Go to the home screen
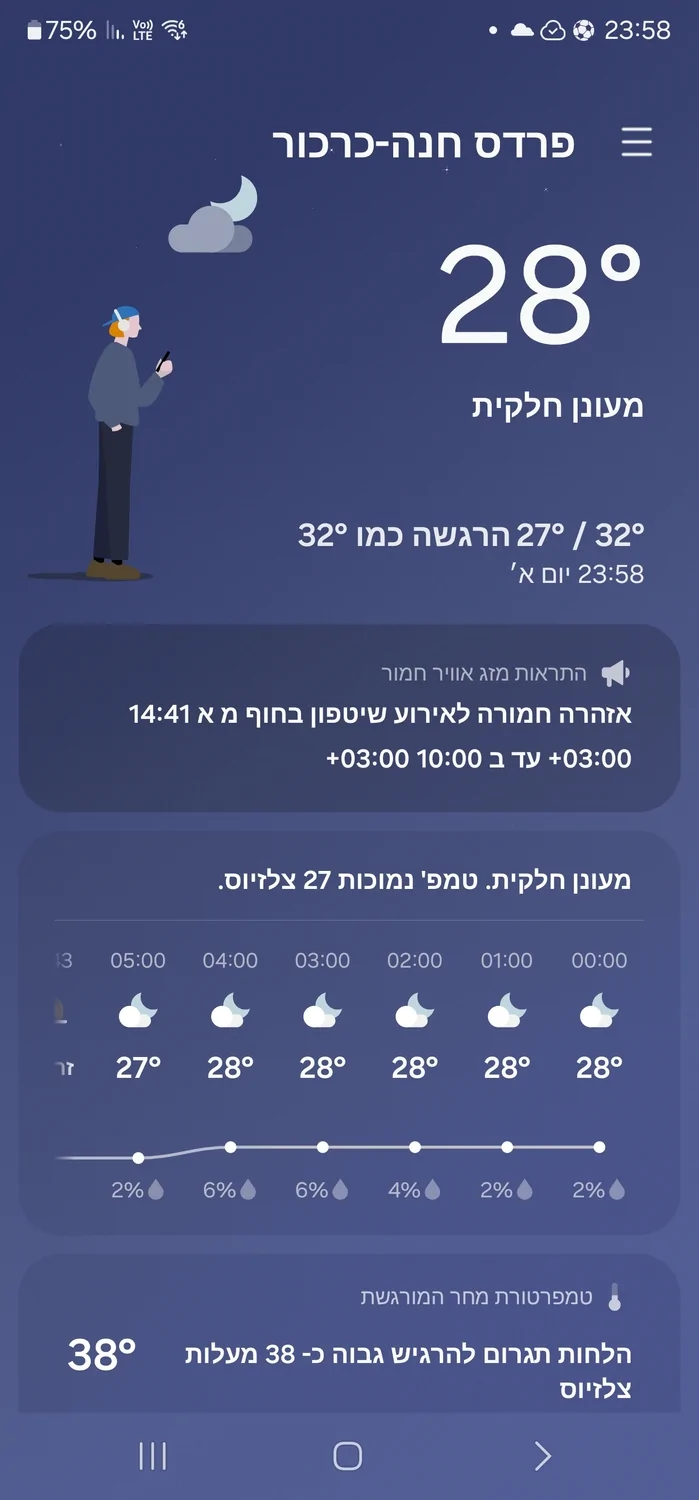 [347, 1456]
